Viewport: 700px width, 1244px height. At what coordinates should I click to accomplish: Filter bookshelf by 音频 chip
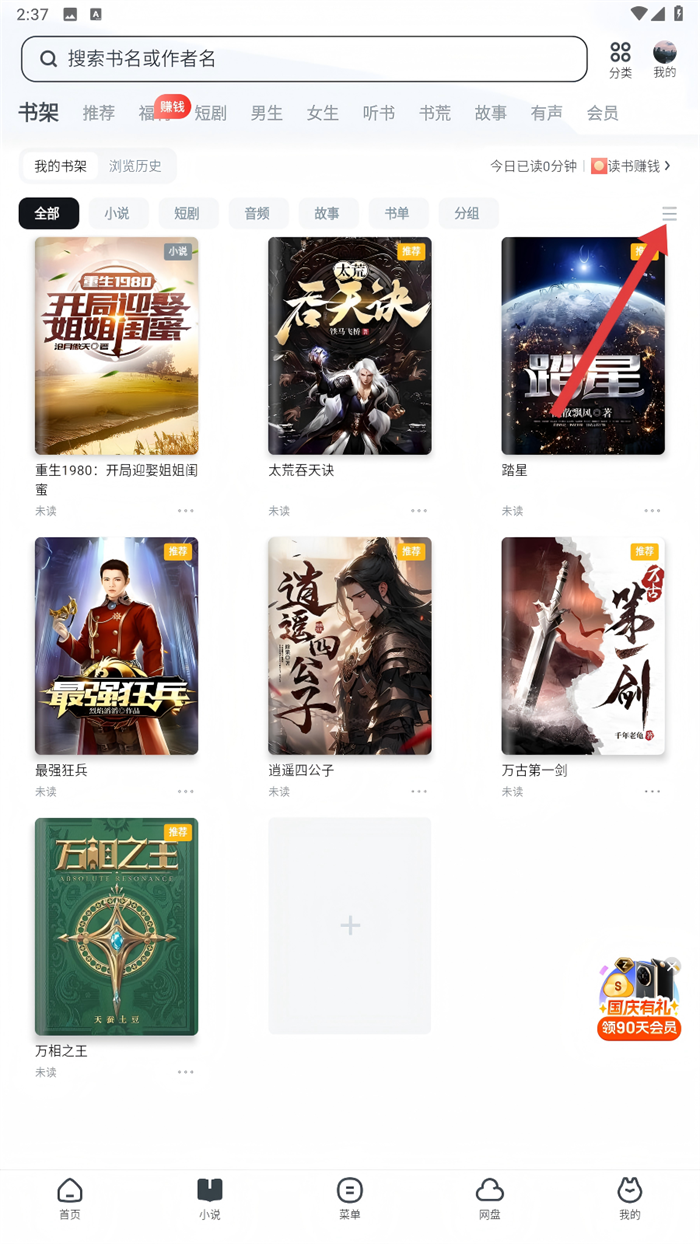point(257,213)
